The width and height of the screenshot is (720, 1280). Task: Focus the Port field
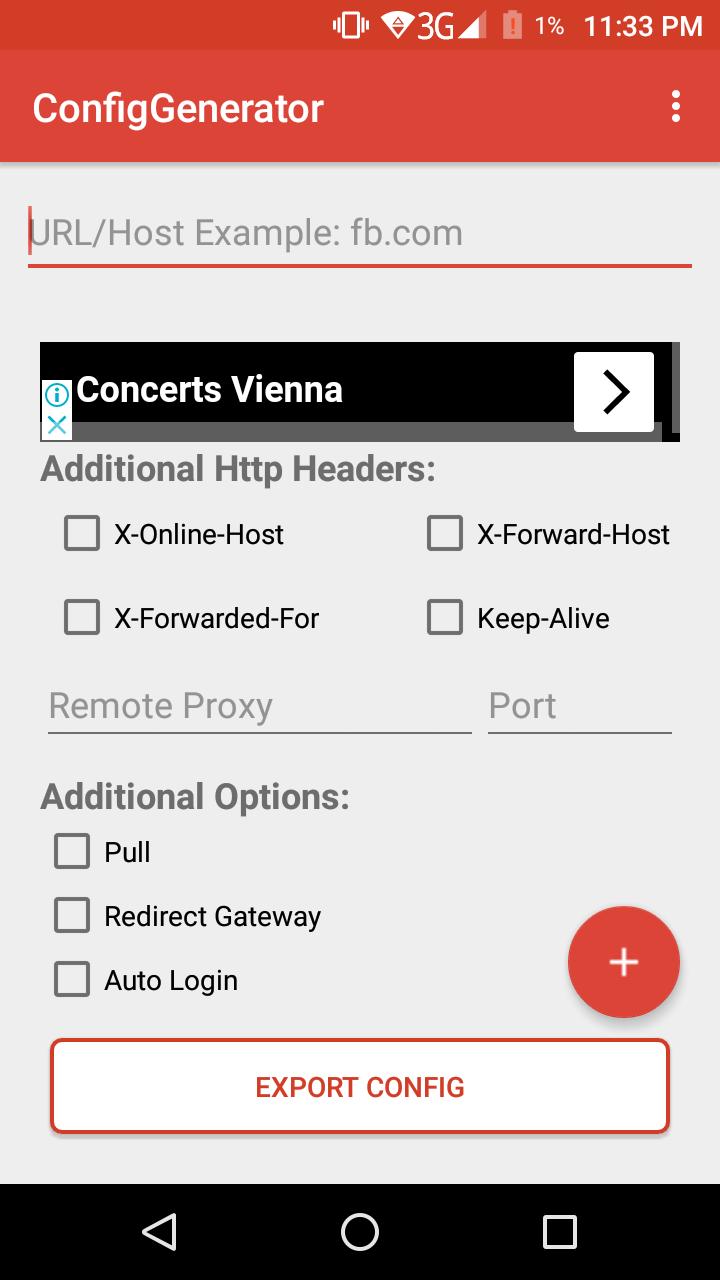579,706
